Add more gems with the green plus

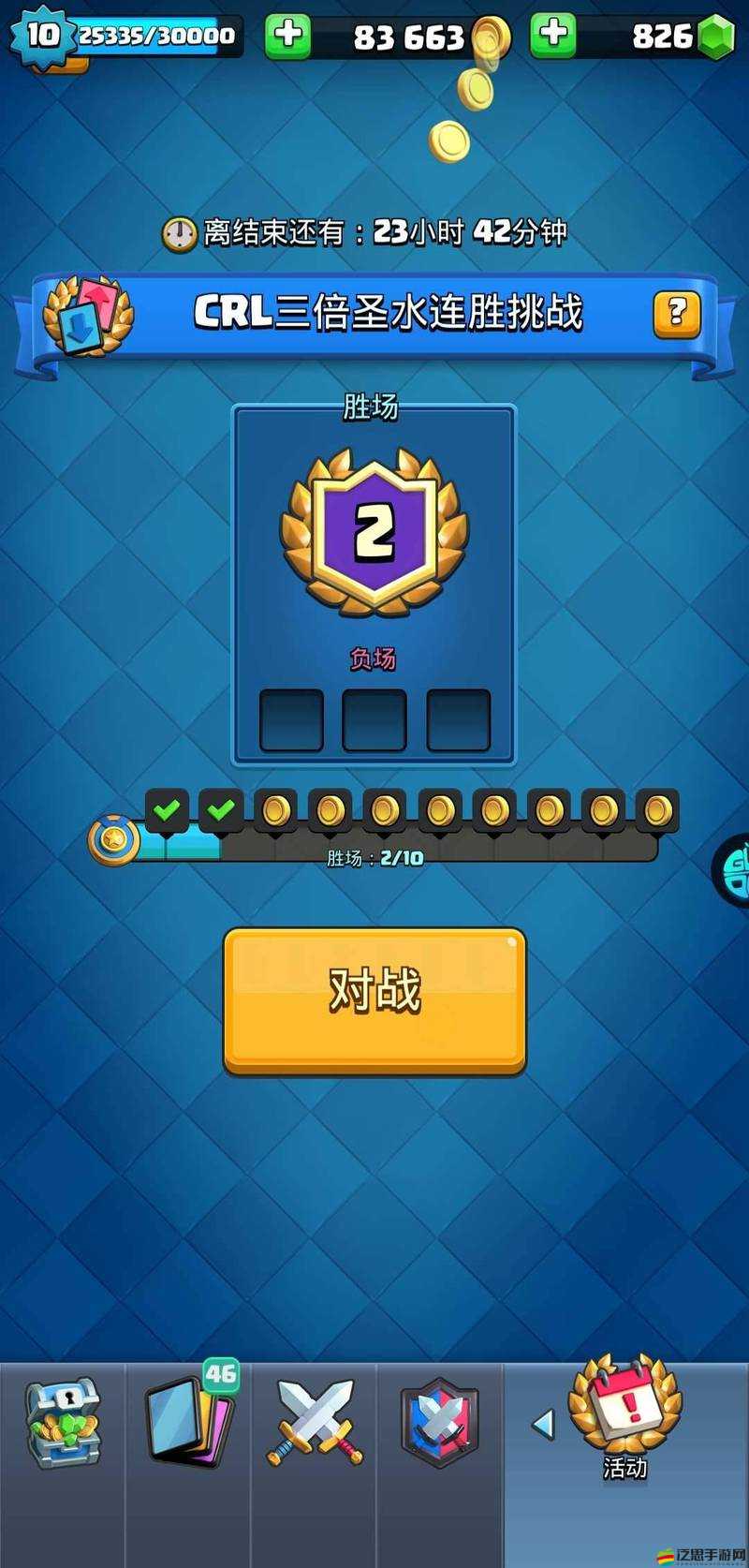pos(553,36)
